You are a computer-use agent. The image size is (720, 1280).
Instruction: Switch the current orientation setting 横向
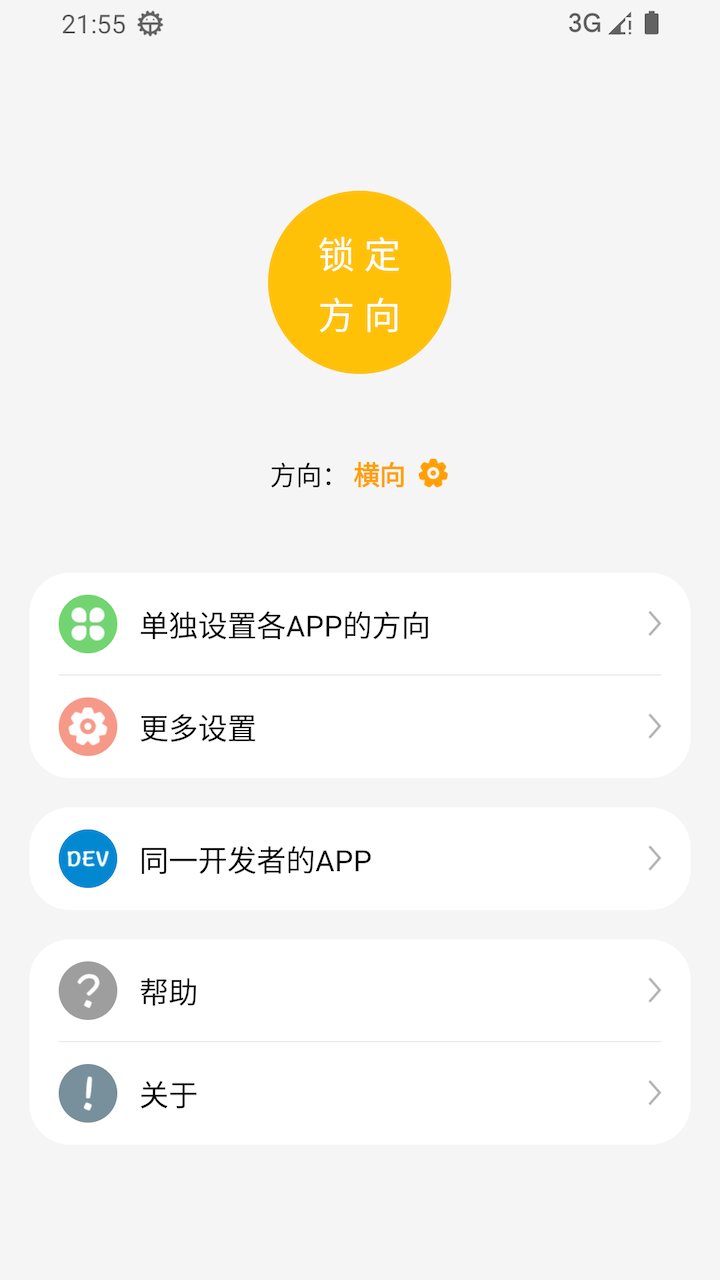click(377, 474)
